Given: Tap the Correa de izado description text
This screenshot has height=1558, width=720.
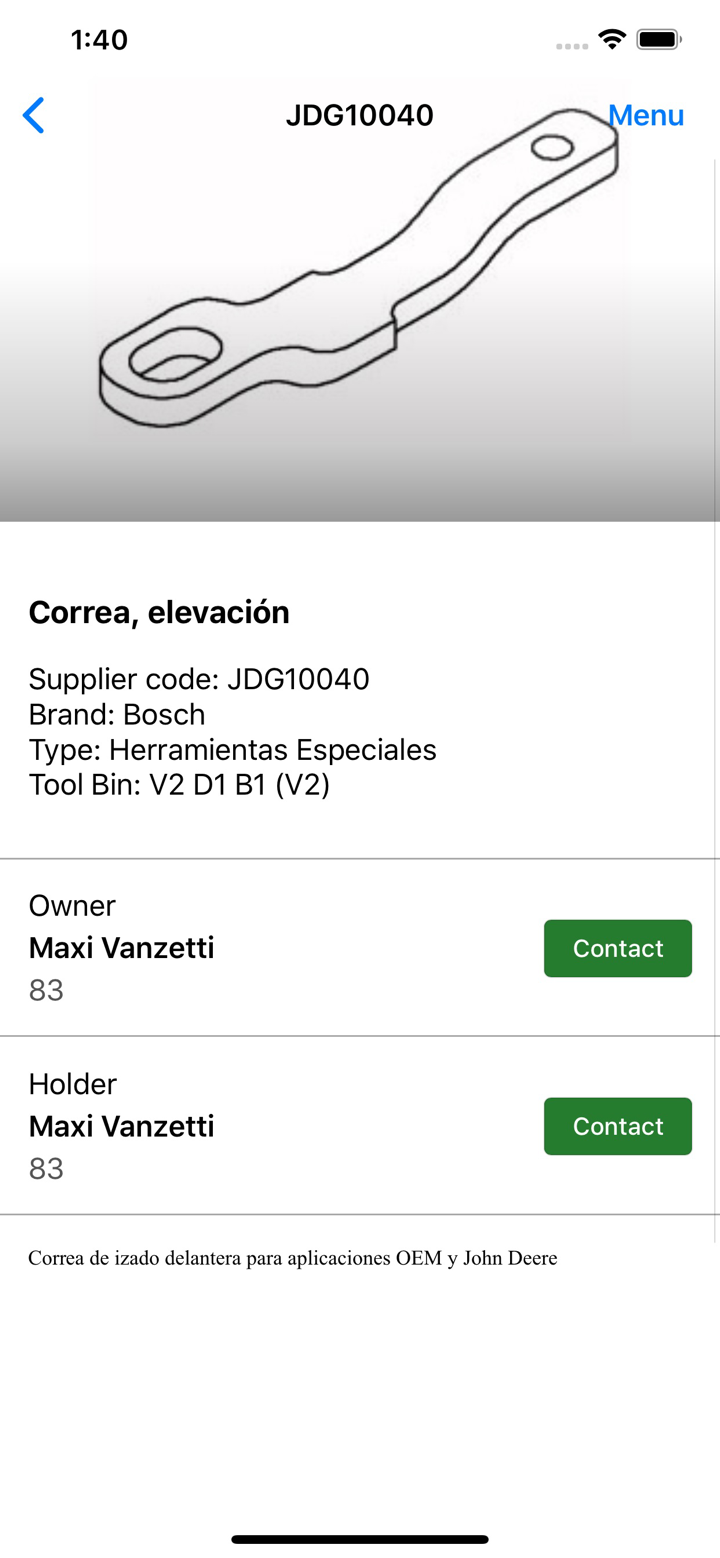Looking at the screenshot, I should (x=293, y=1258).
